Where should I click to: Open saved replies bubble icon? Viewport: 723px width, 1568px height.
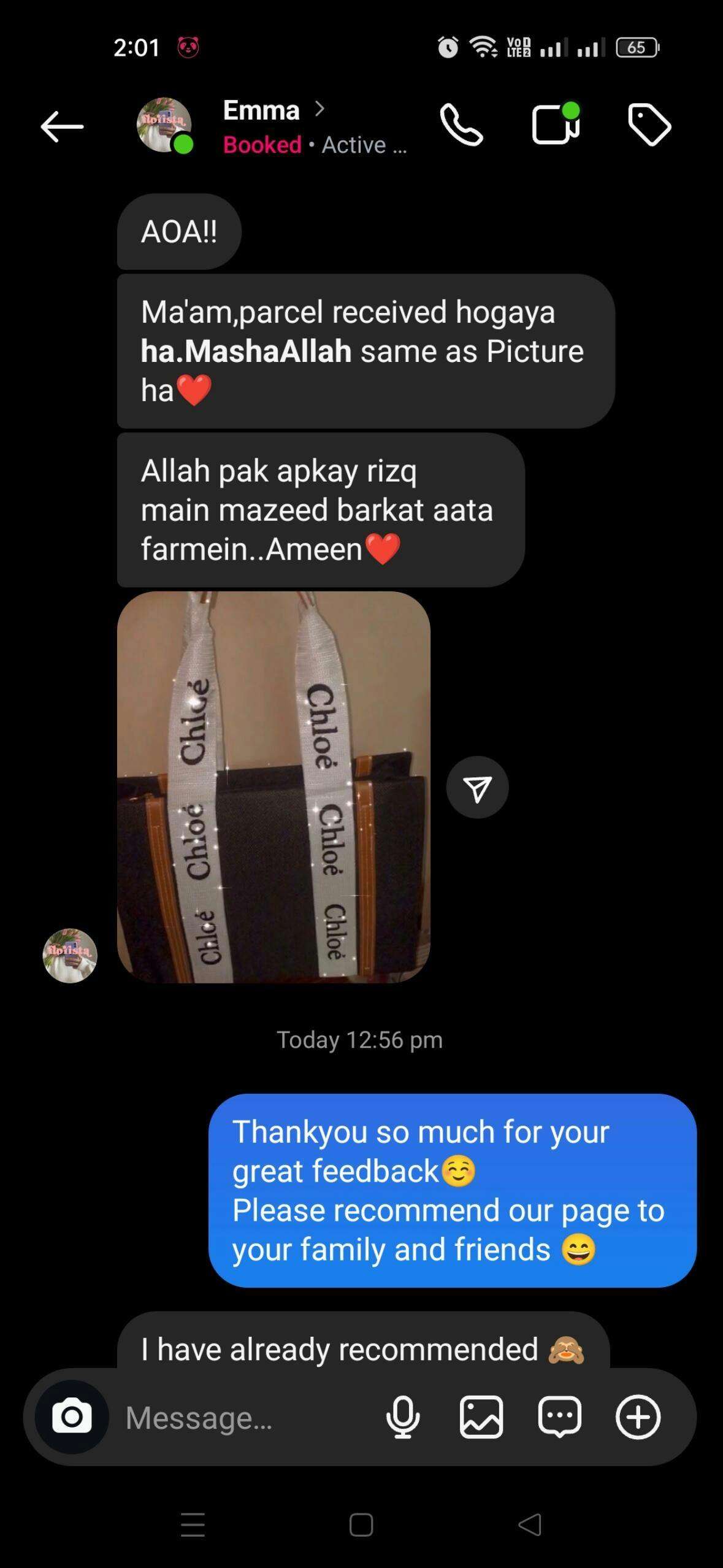[559, 1417]
